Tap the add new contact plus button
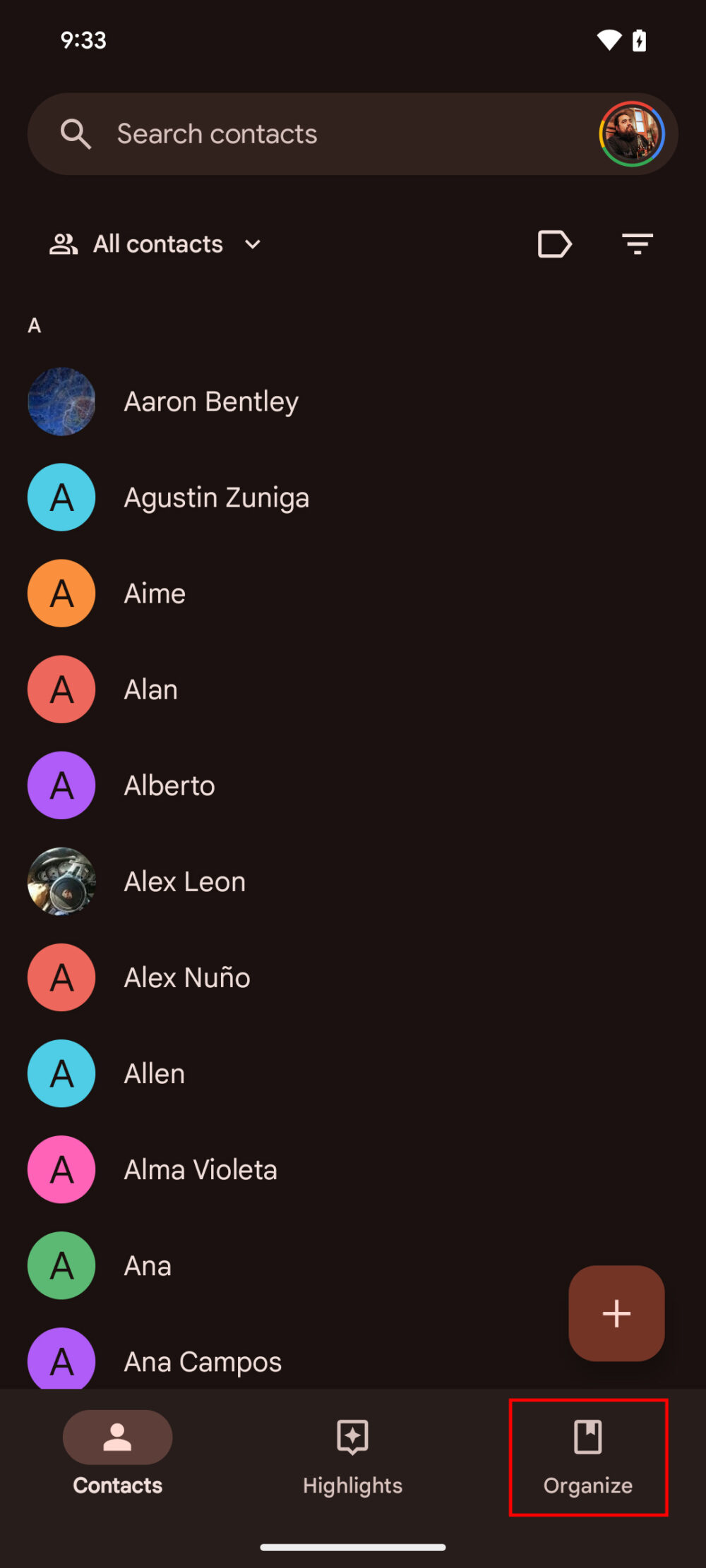 pyautogui.click(x=616, y=1313)
